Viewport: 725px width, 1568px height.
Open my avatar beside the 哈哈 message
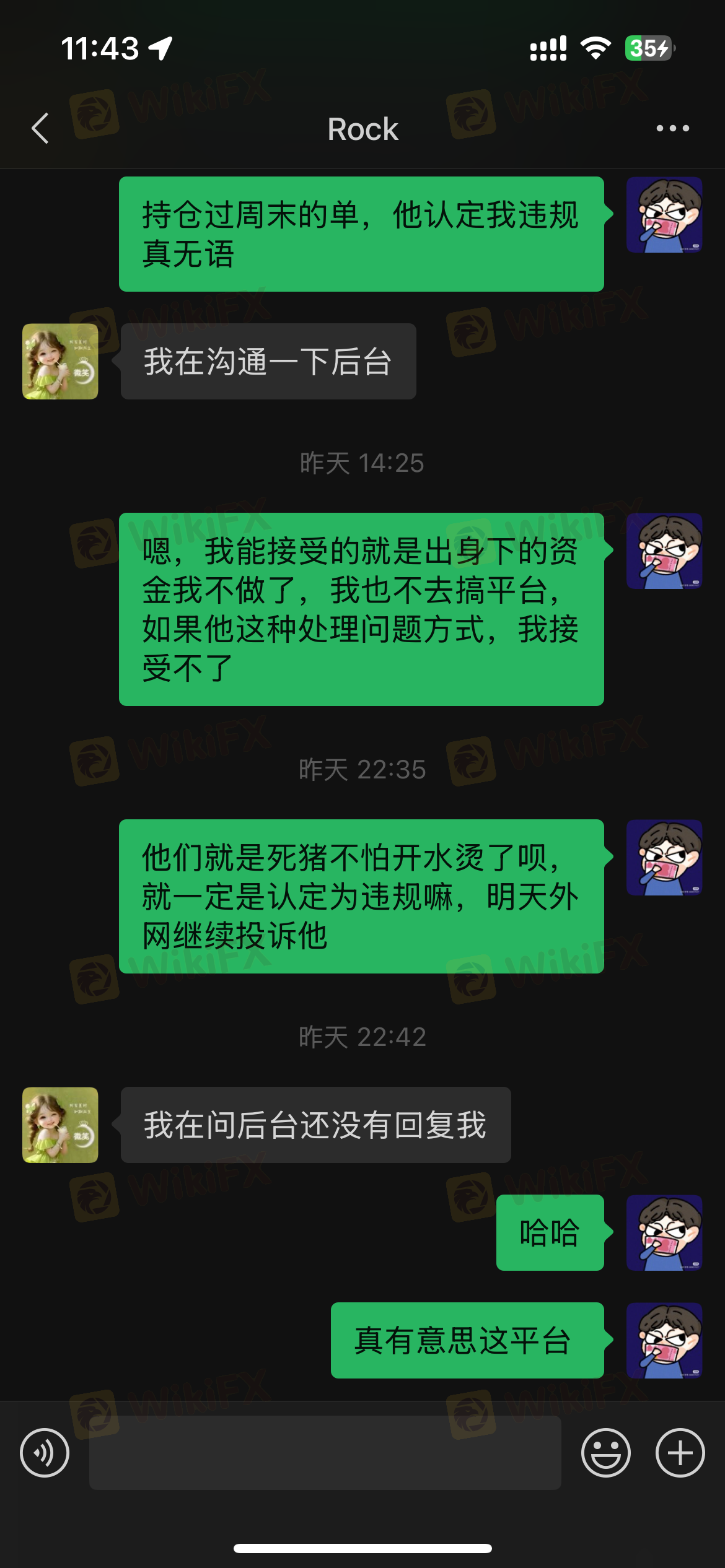tap(664, 1232)
